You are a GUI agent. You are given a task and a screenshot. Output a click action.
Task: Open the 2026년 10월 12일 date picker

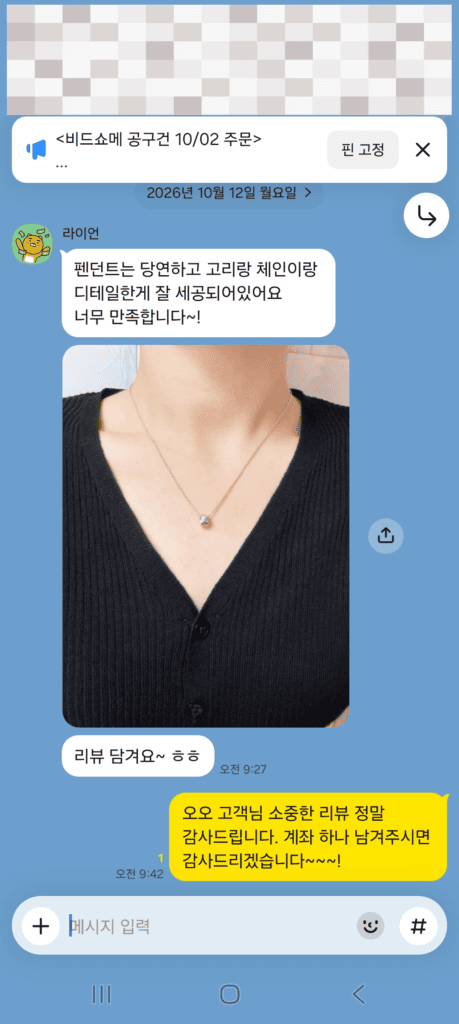click(x=229, y=193)
